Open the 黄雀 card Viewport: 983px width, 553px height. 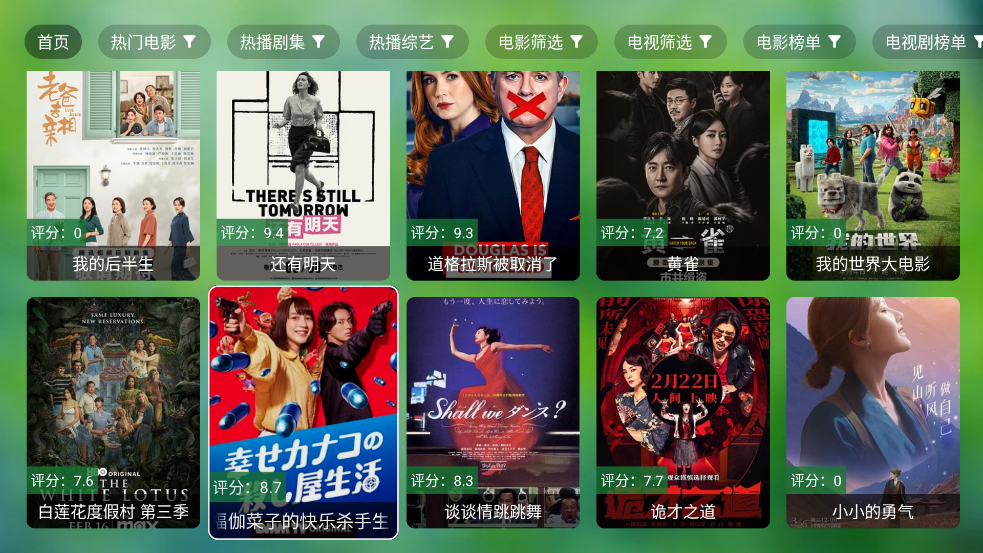pyautogui.click(x=683, y=175)
